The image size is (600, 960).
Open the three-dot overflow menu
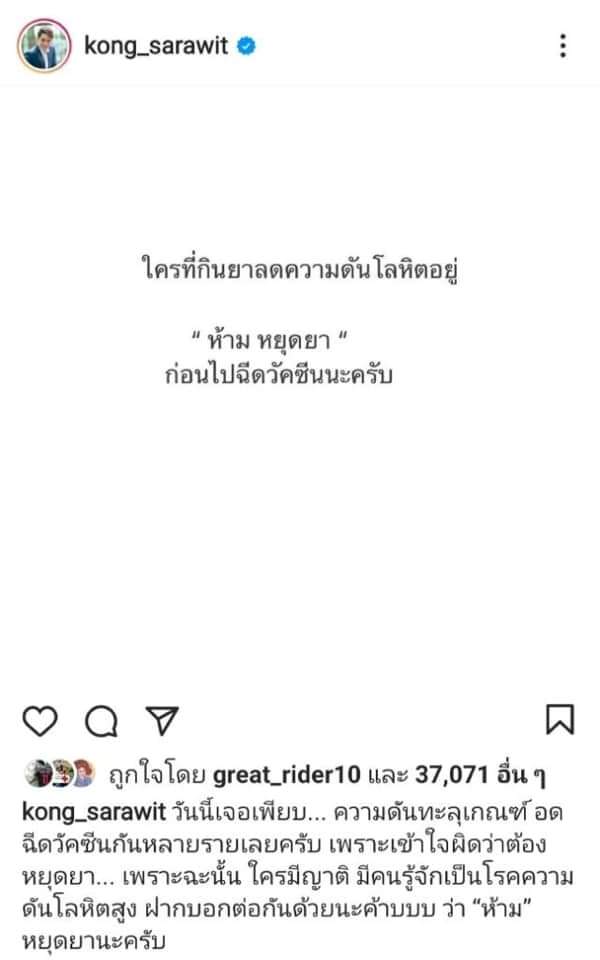click(563, 46)
